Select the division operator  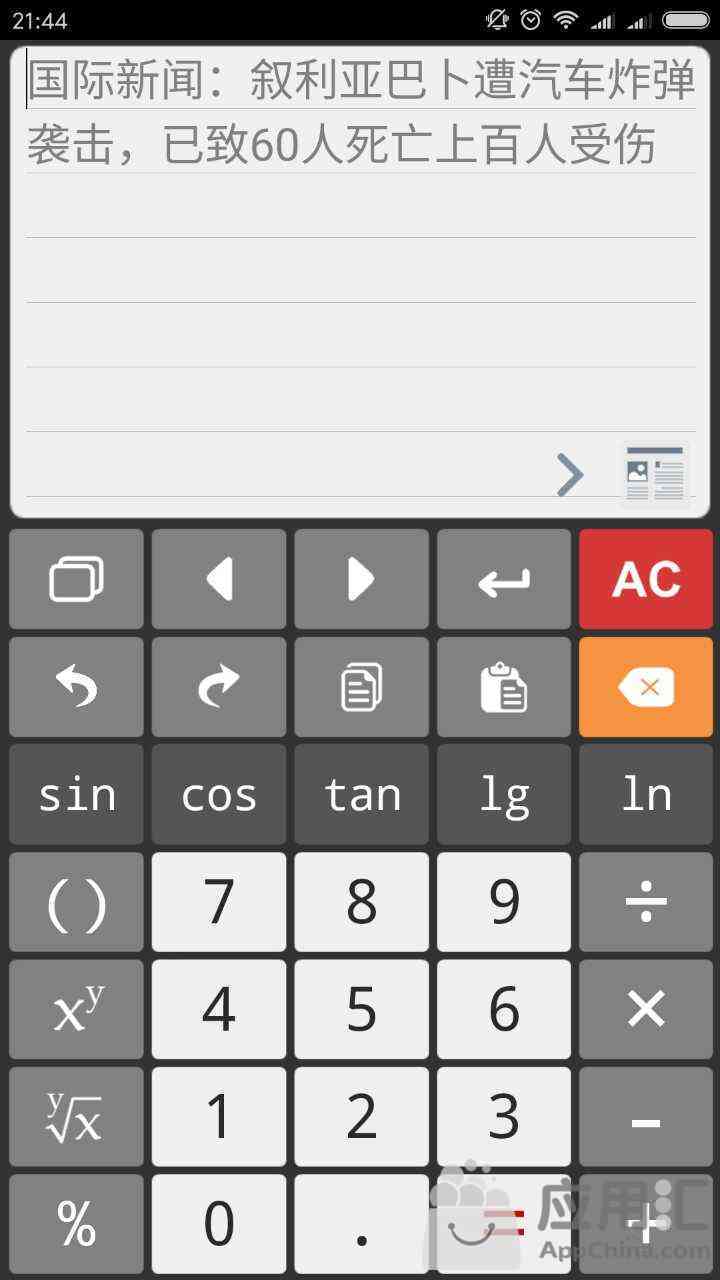646,902
